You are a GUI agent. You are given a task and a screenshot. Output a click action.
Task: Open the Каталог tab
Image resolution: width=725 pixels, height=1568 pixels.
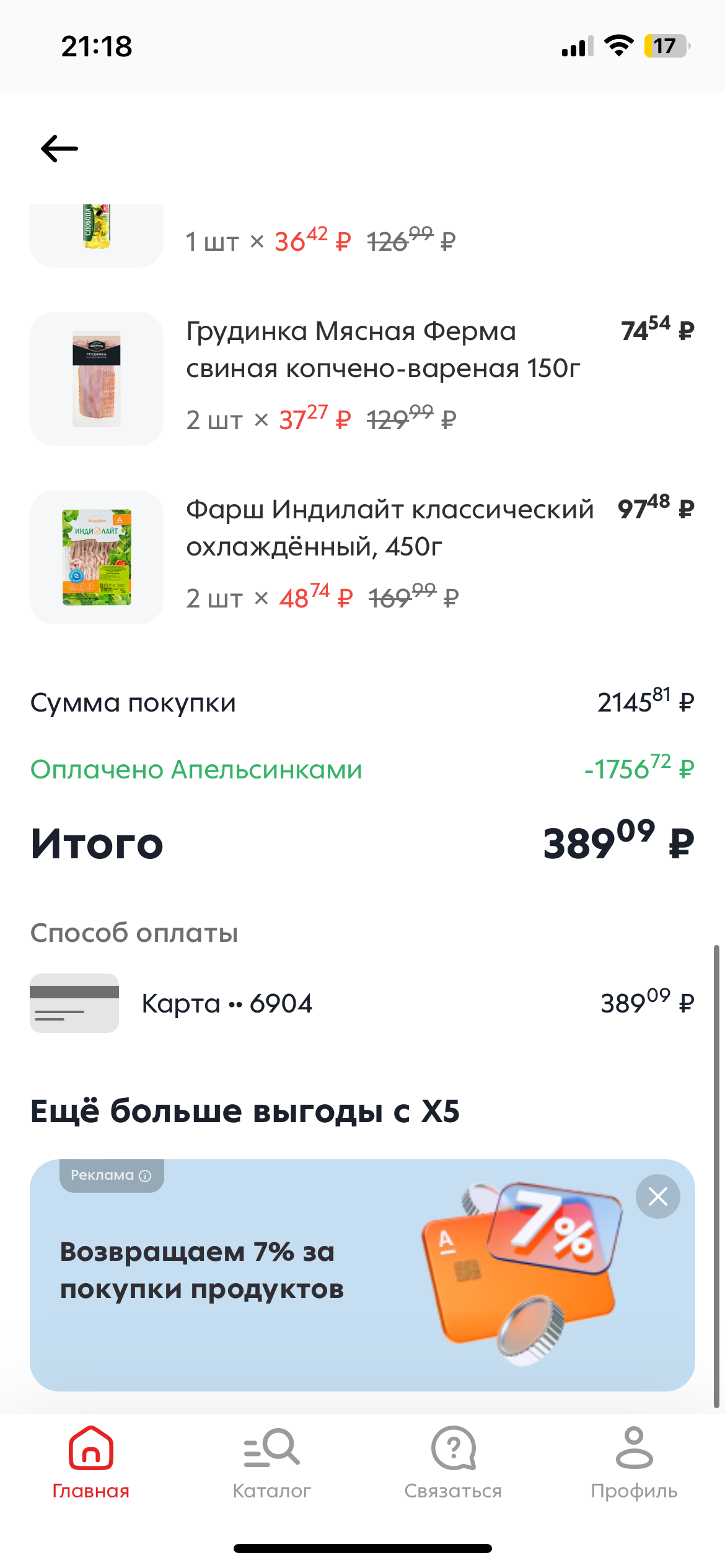point(271,1462)
